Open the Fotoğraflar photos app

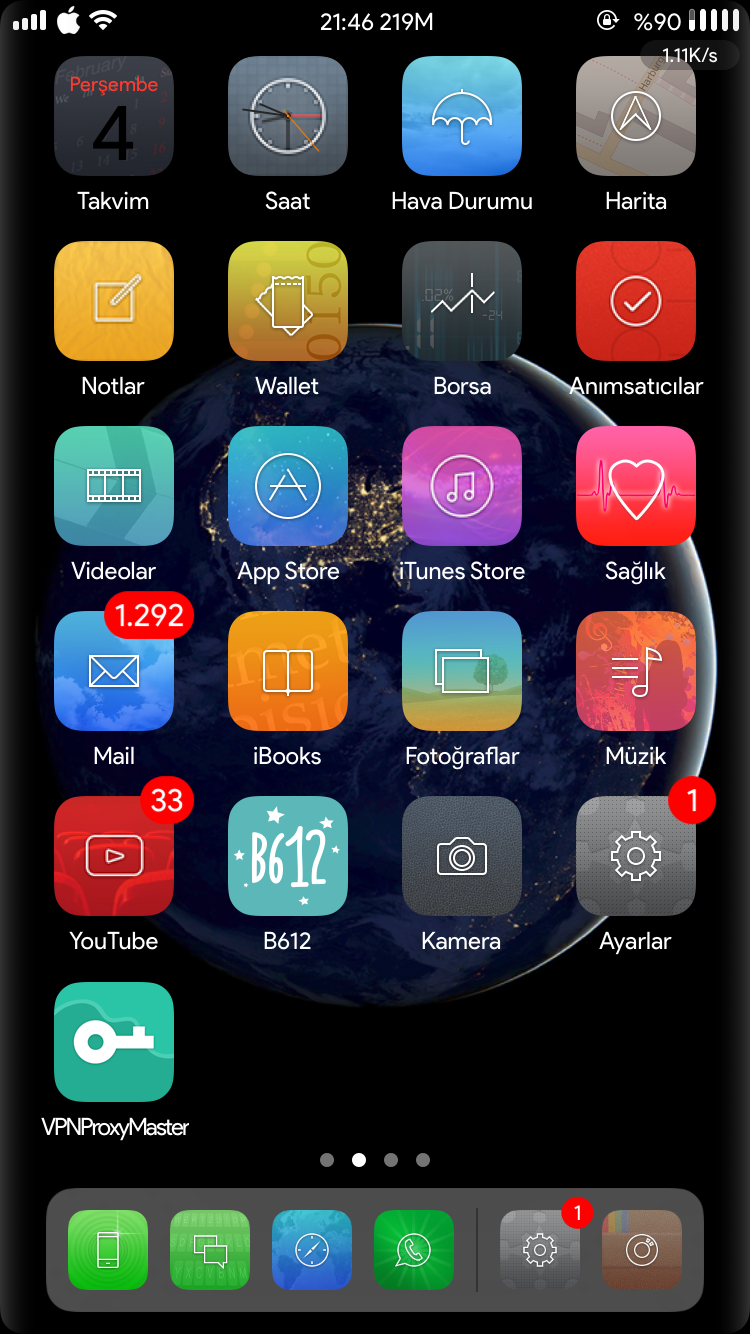pyautogui.click(x=462, y=671)
